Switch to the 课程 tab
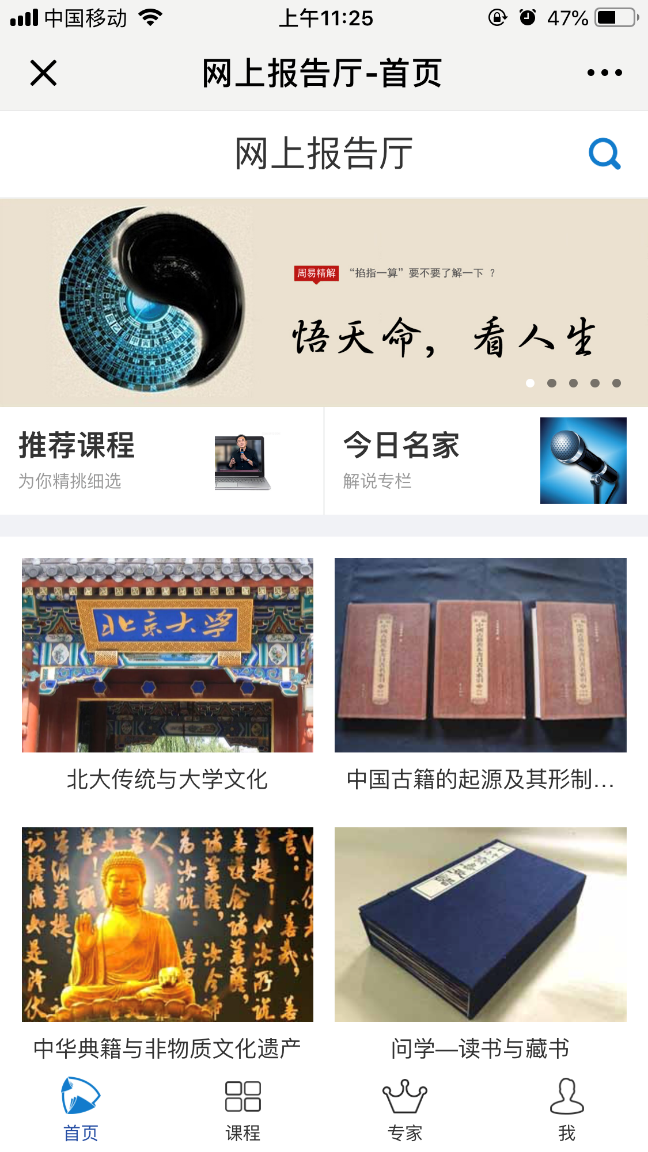The image size is (648, 1152). pyautogui.click(x=243, y=1109)
